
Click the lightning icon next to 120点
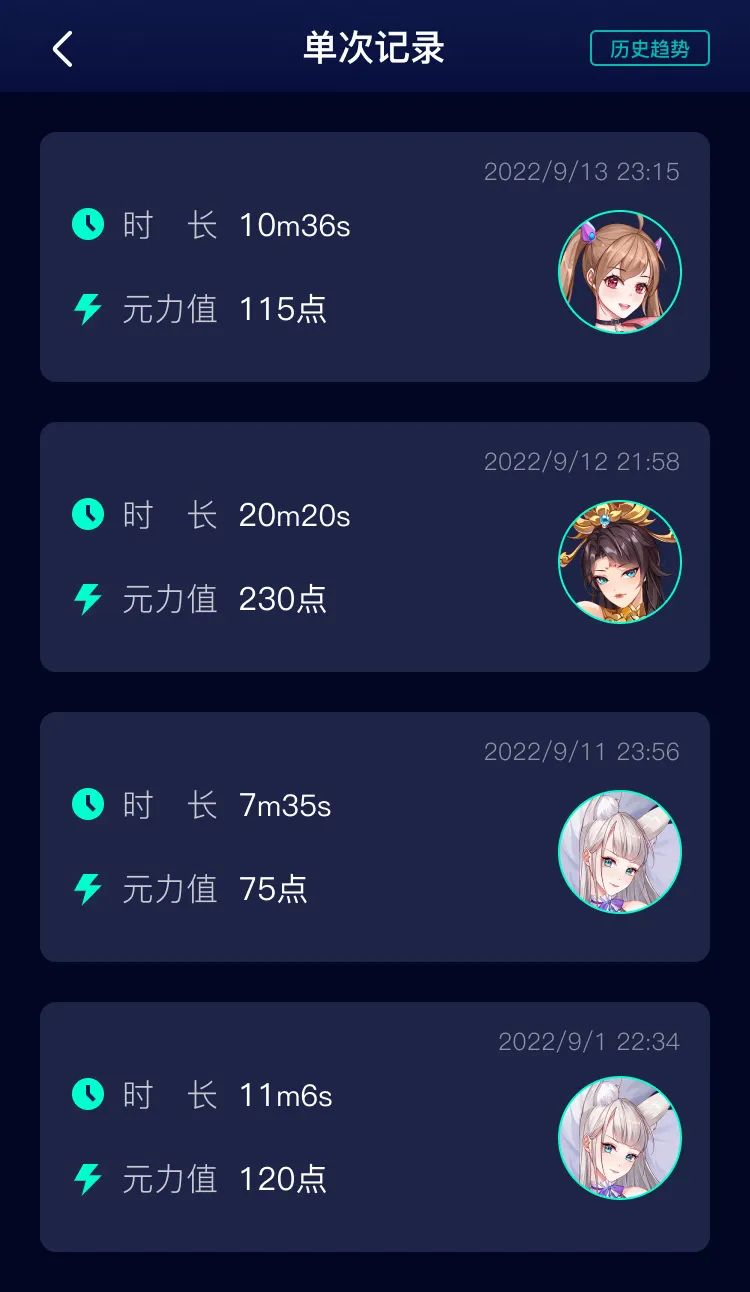pos(88,1179)
